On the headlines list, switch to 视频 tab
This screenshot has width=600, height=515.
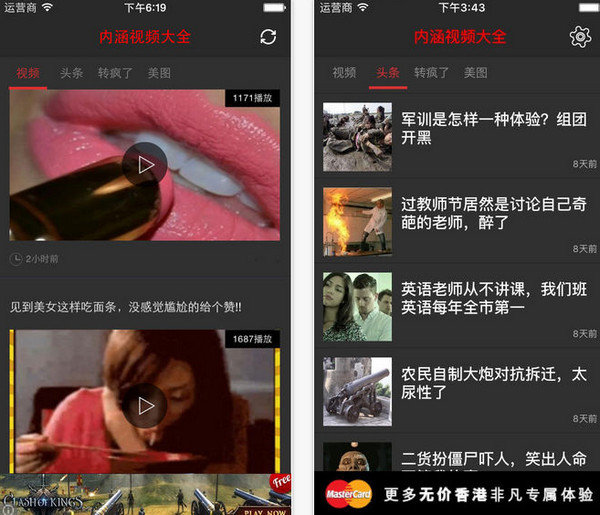344,73
